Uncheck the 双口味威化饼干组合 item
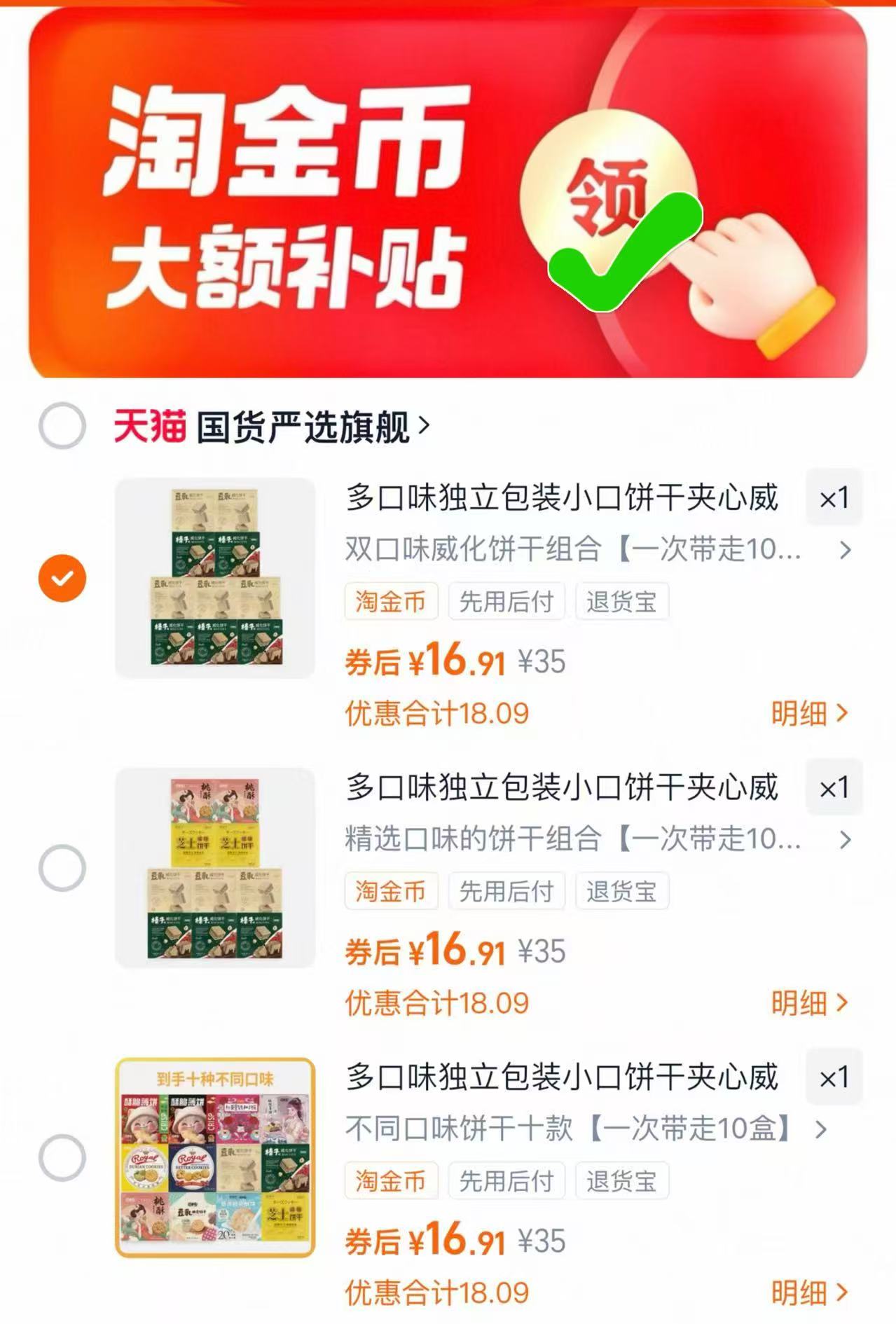 (x=62, y=578)
